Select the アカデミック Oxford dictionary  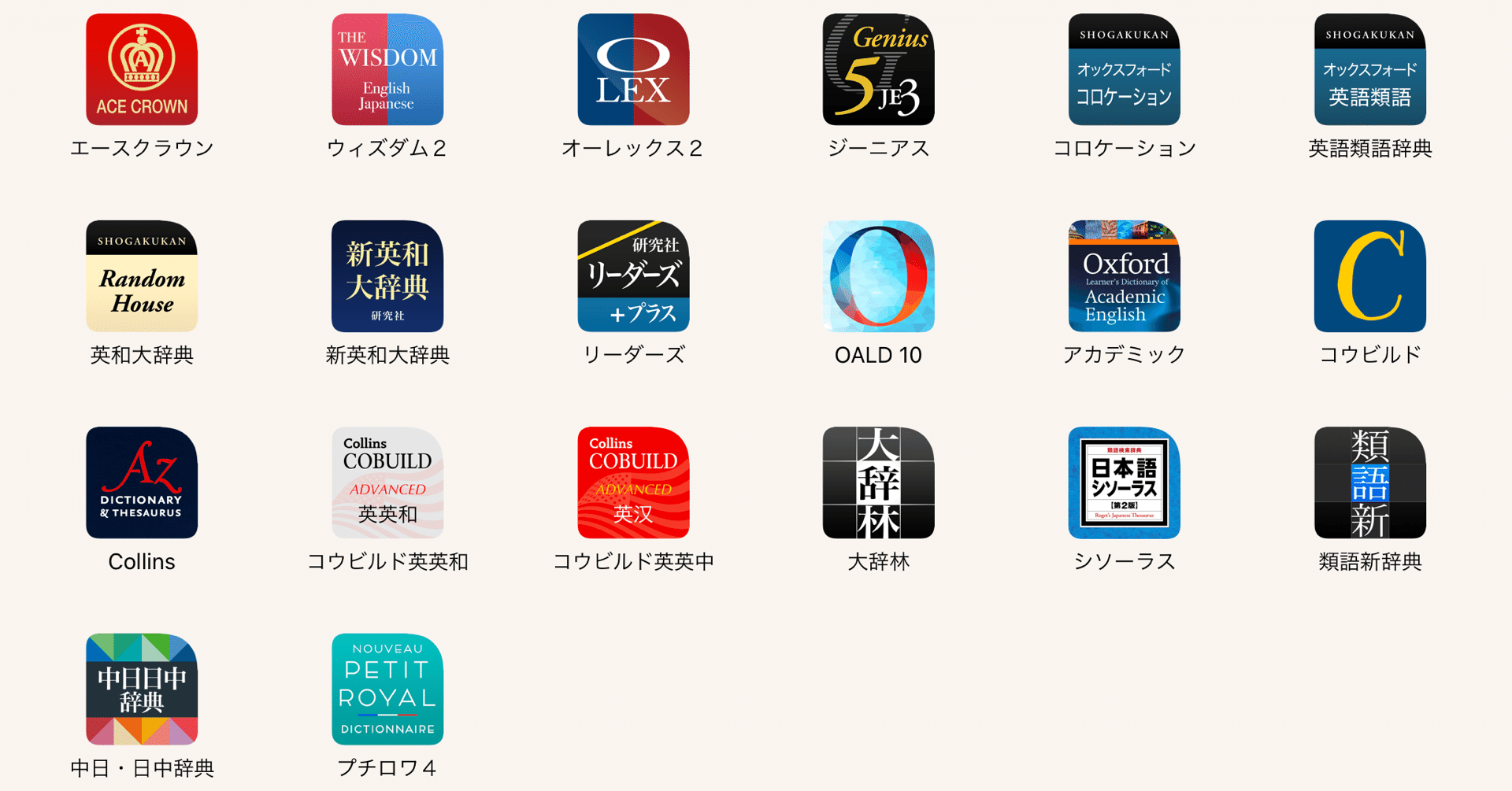1125,276
